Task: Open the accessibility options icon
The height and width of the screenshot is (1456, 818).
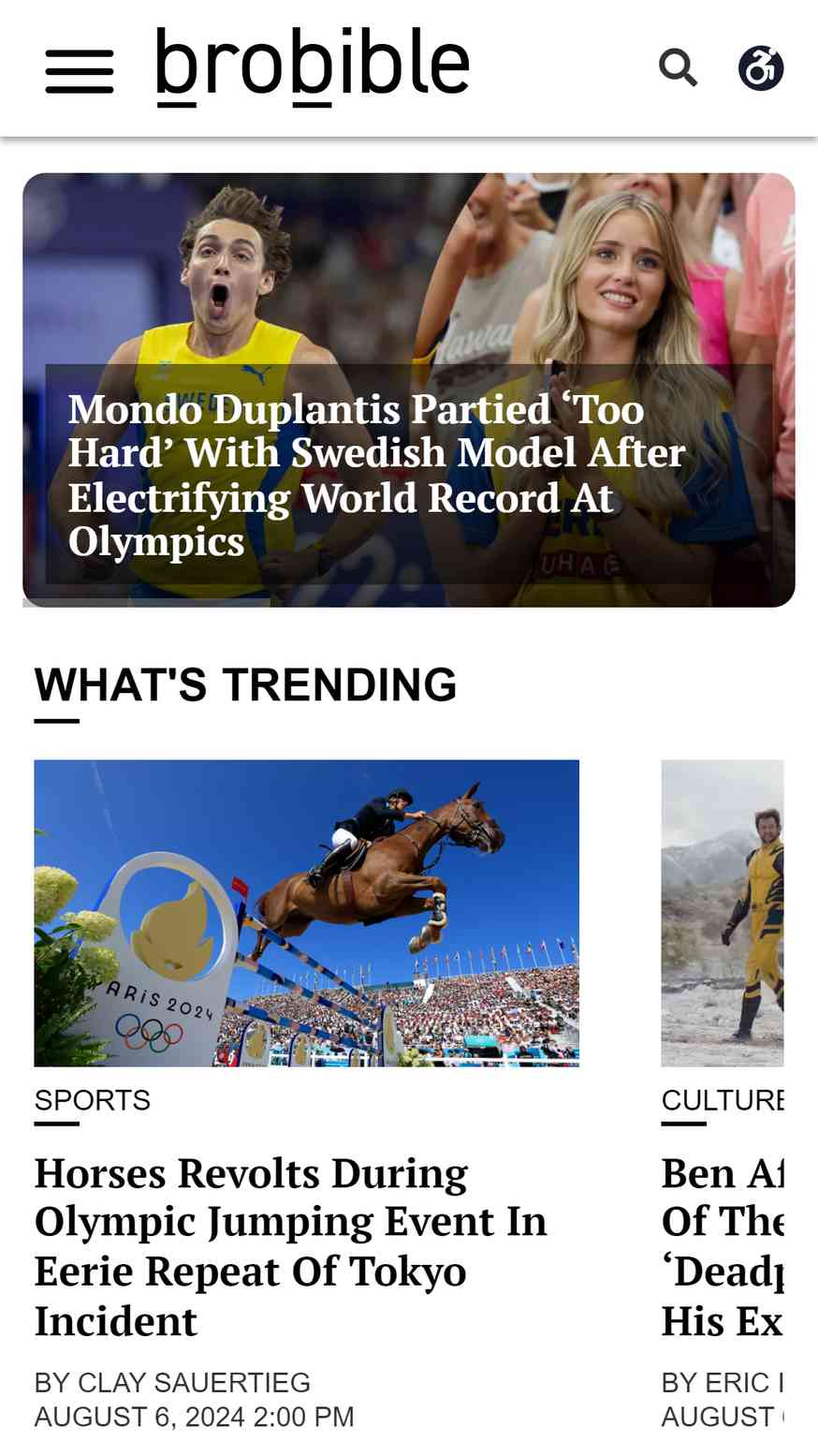Action: click(760, 68)
